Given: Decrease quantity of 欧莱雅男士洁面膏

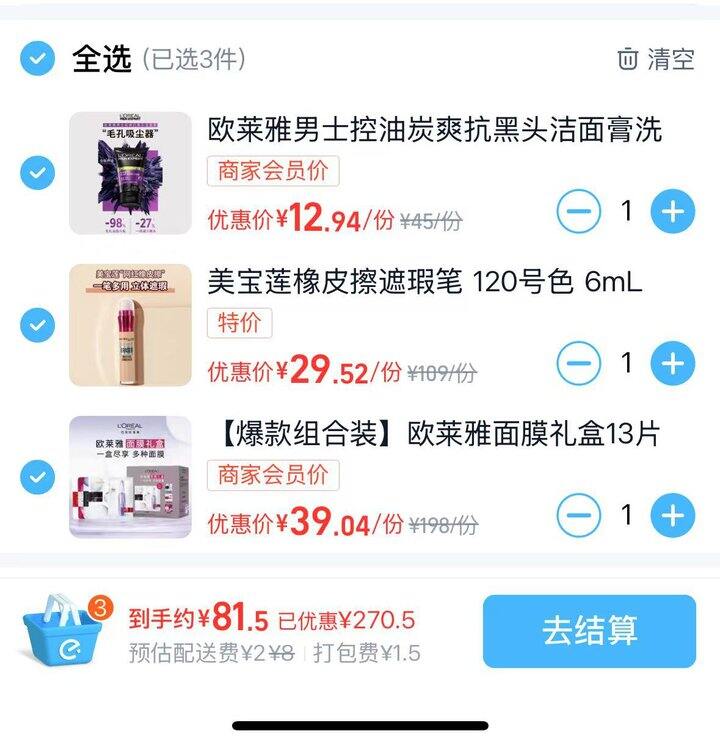Looking at the screenshot, I should pos(578,211).
